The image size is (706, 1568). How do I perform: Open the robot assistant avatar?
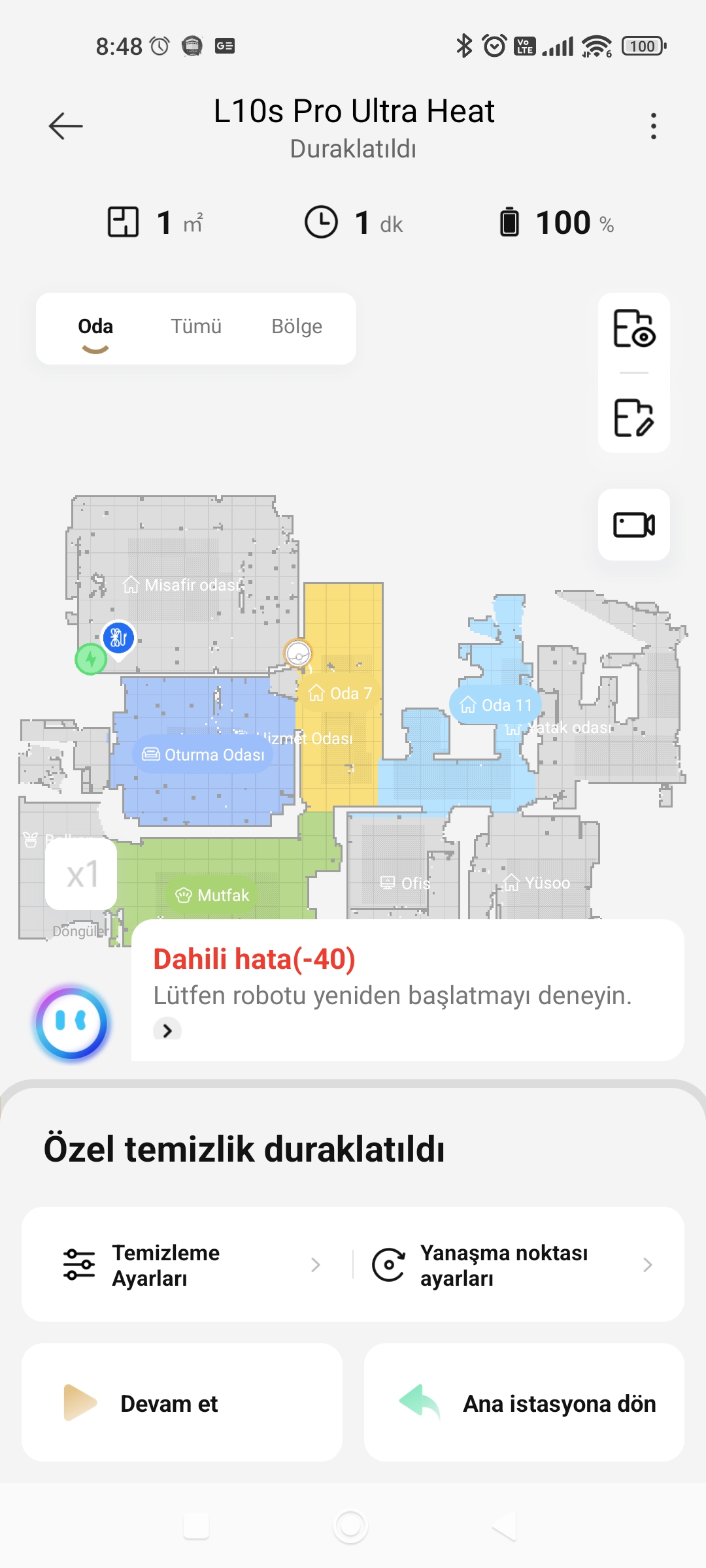point(72,1023)
